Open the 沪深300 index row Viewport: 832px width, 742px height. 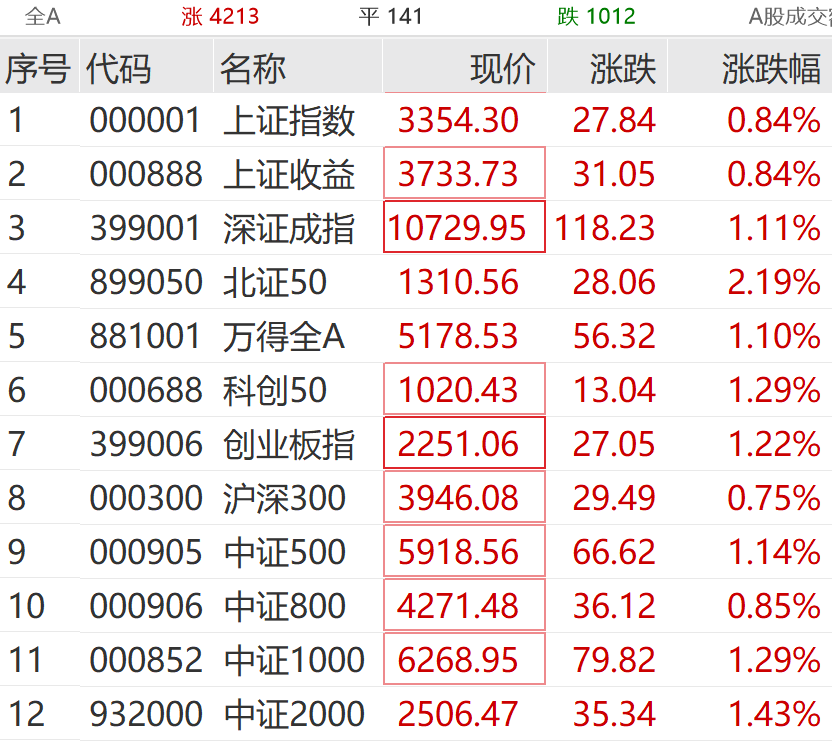click(284, 498)
